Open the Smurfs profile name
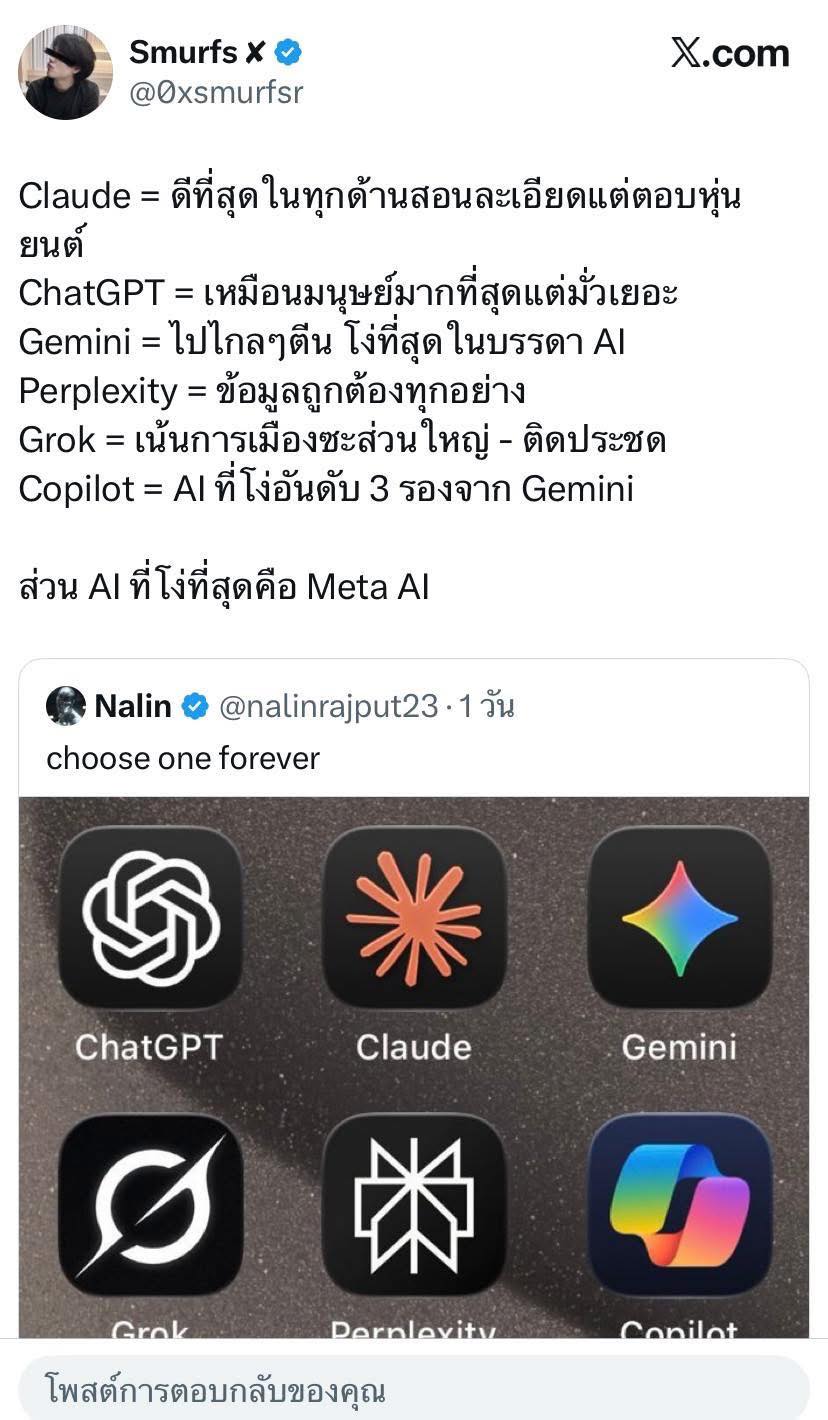Image resolution: width=828 pixels, height=1420 pixels. click(184, 52)
